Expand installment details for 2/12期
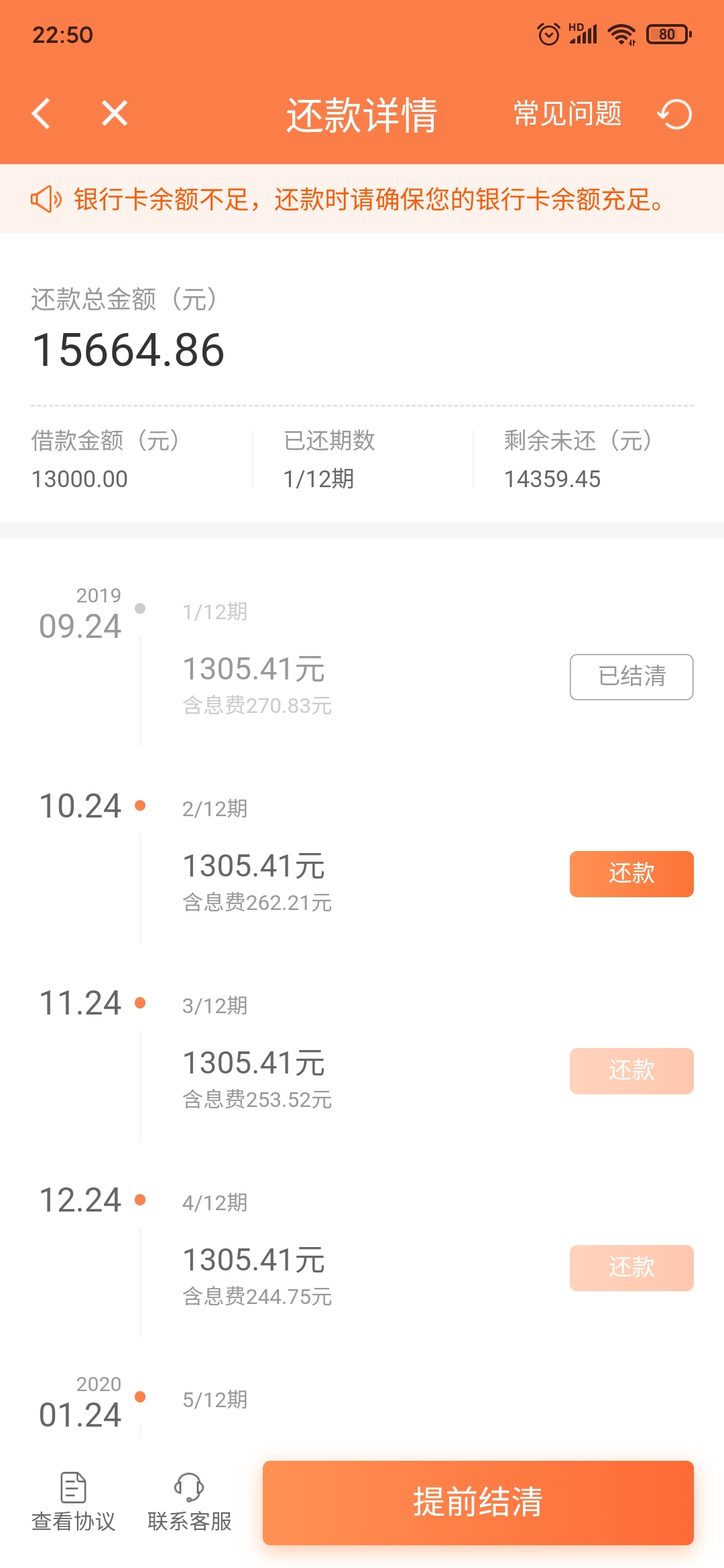 pyautogui.click(x=216, y=809)
